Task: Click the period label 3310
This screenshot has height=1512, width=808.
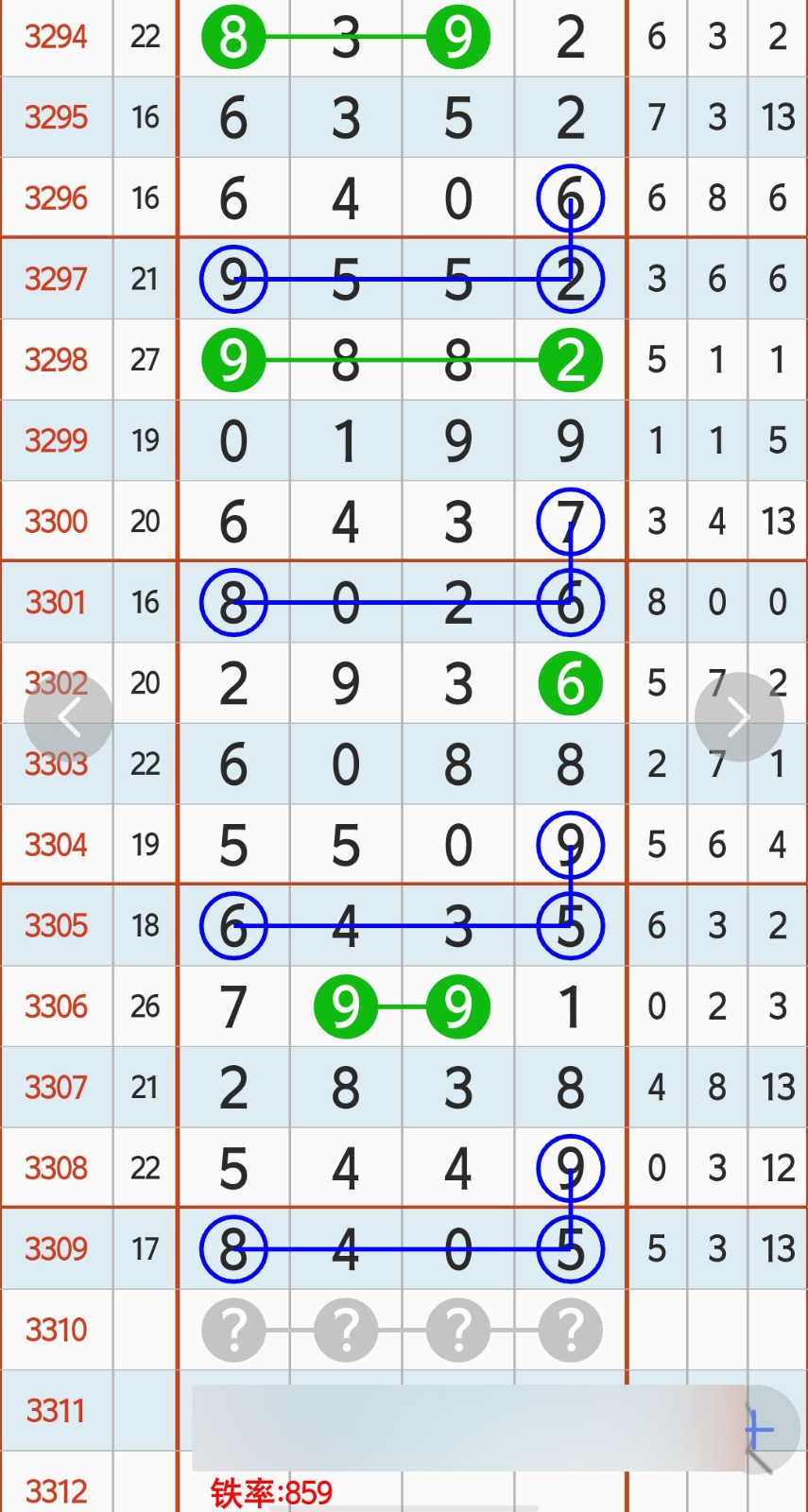Action: click(x=56, y=1330)
